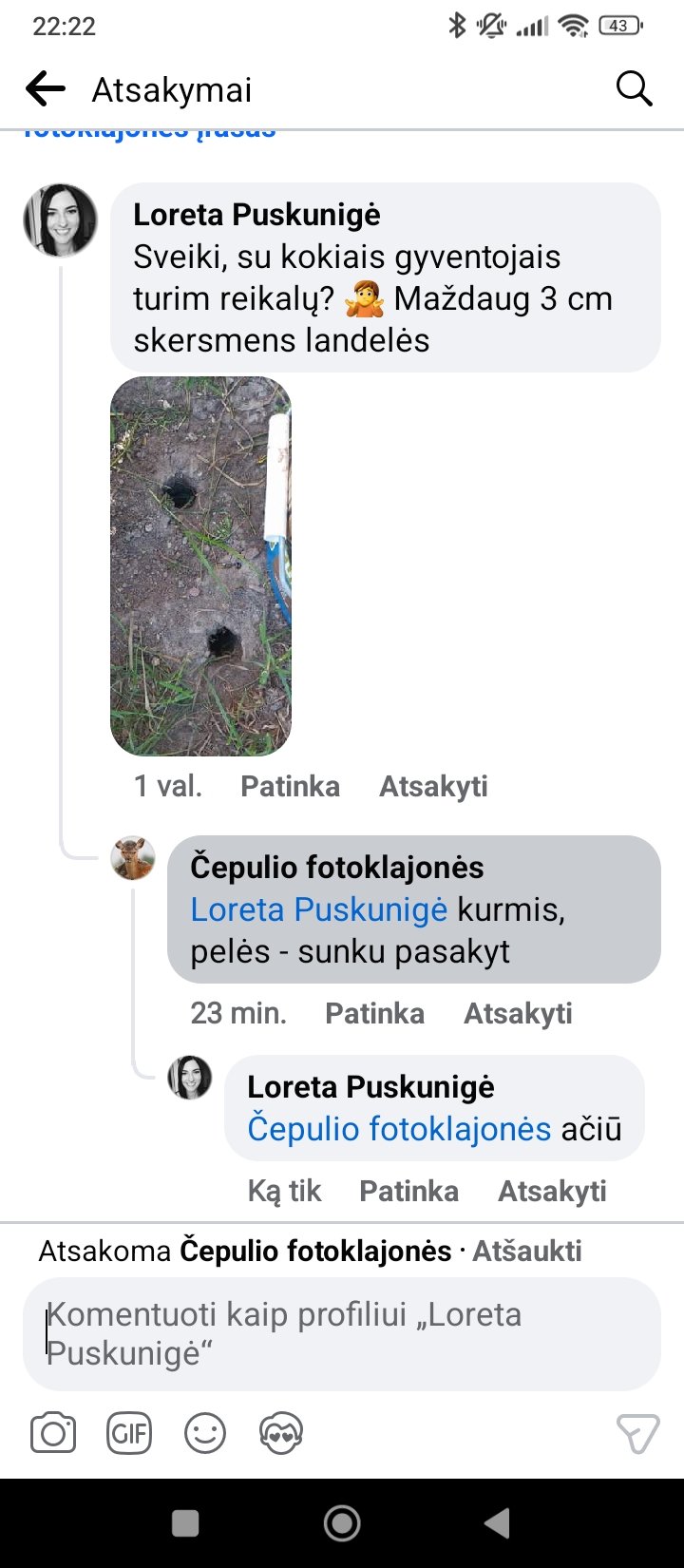Viewport: 684px width, 1568px height.
Task: Send the comment with the arrow
Action: [x=637, y=1433]
